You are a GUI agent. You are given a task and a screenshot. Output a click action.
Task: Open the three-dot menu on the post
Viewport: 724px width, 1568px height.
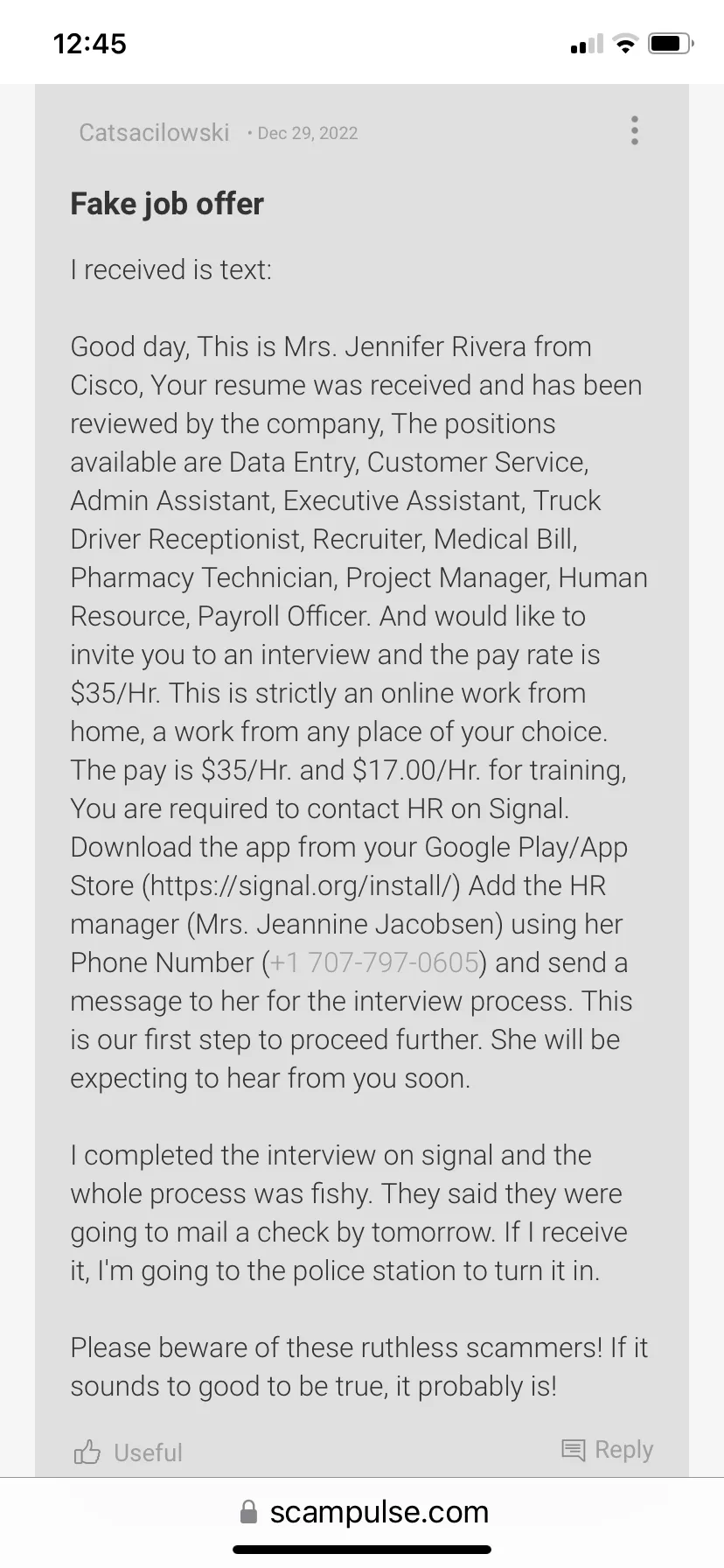click(635, 130)
